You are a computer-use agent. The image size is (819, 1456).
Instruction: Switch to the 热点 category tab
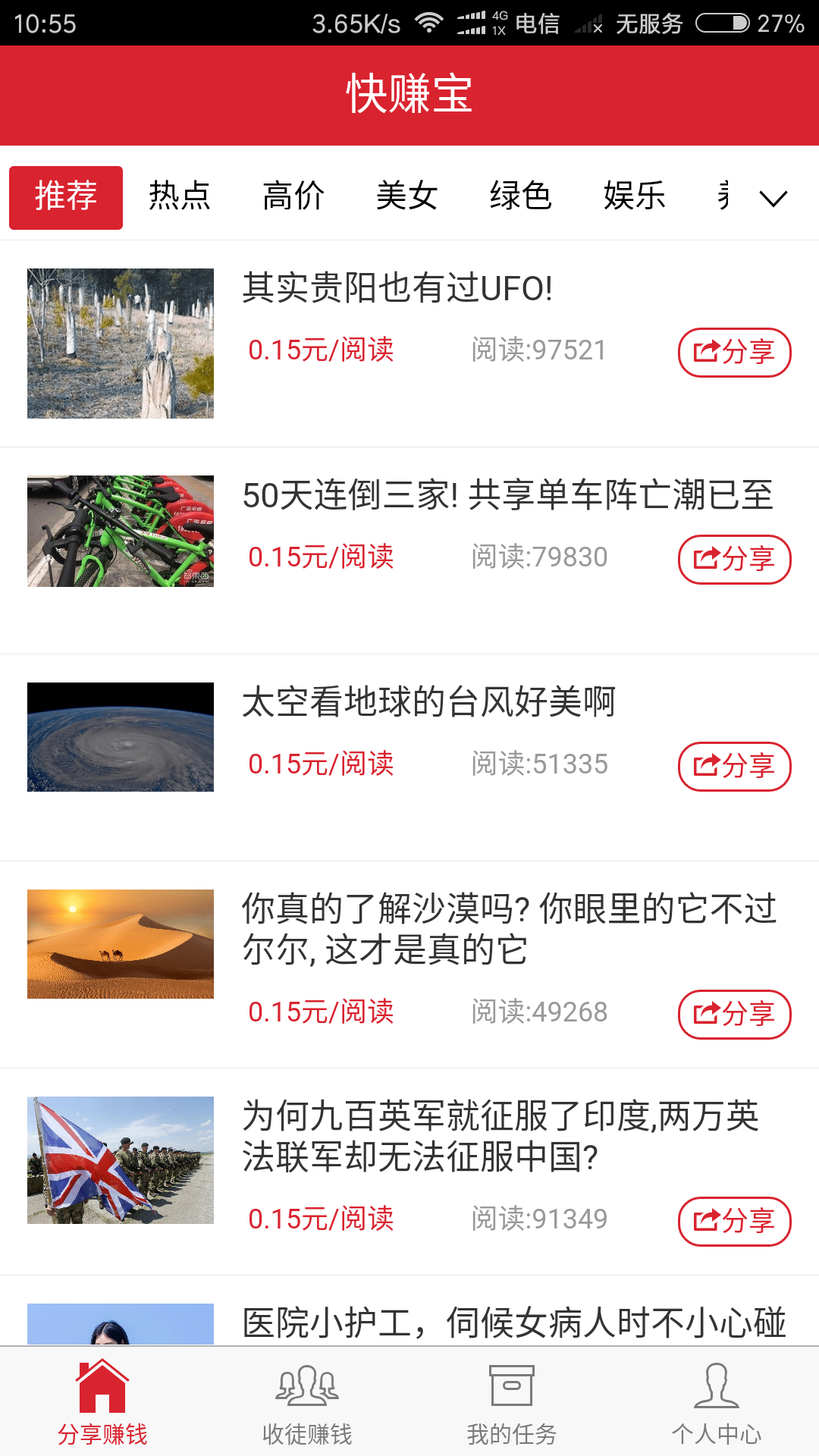click(180, 196)
